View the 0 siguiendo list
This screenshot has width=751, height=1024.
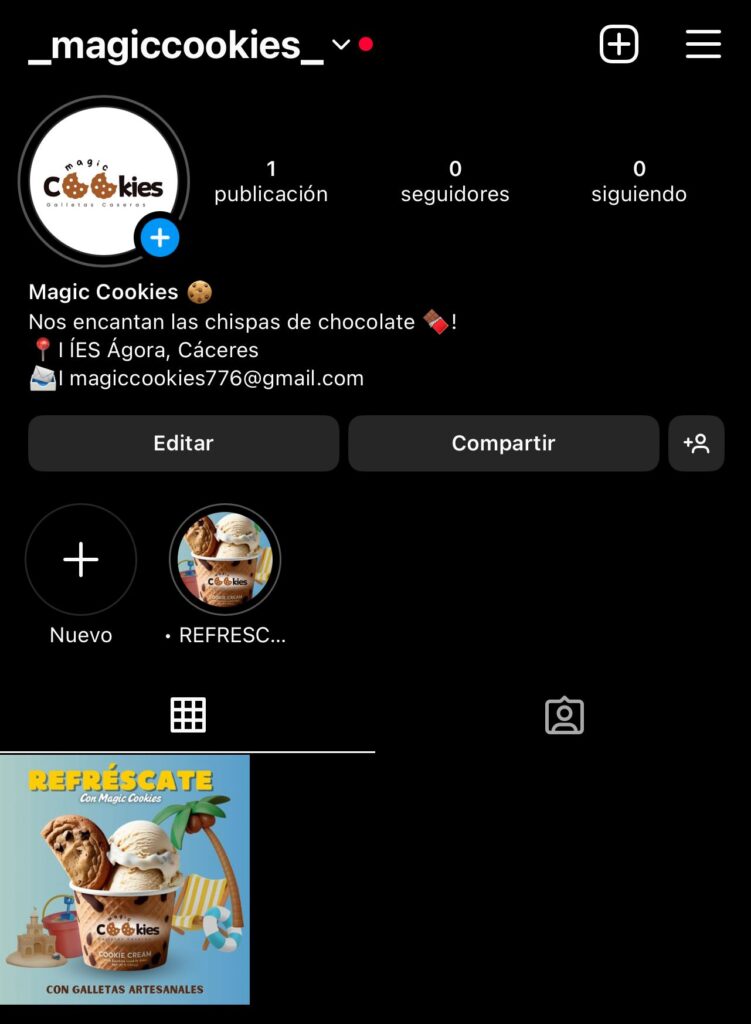639,181
